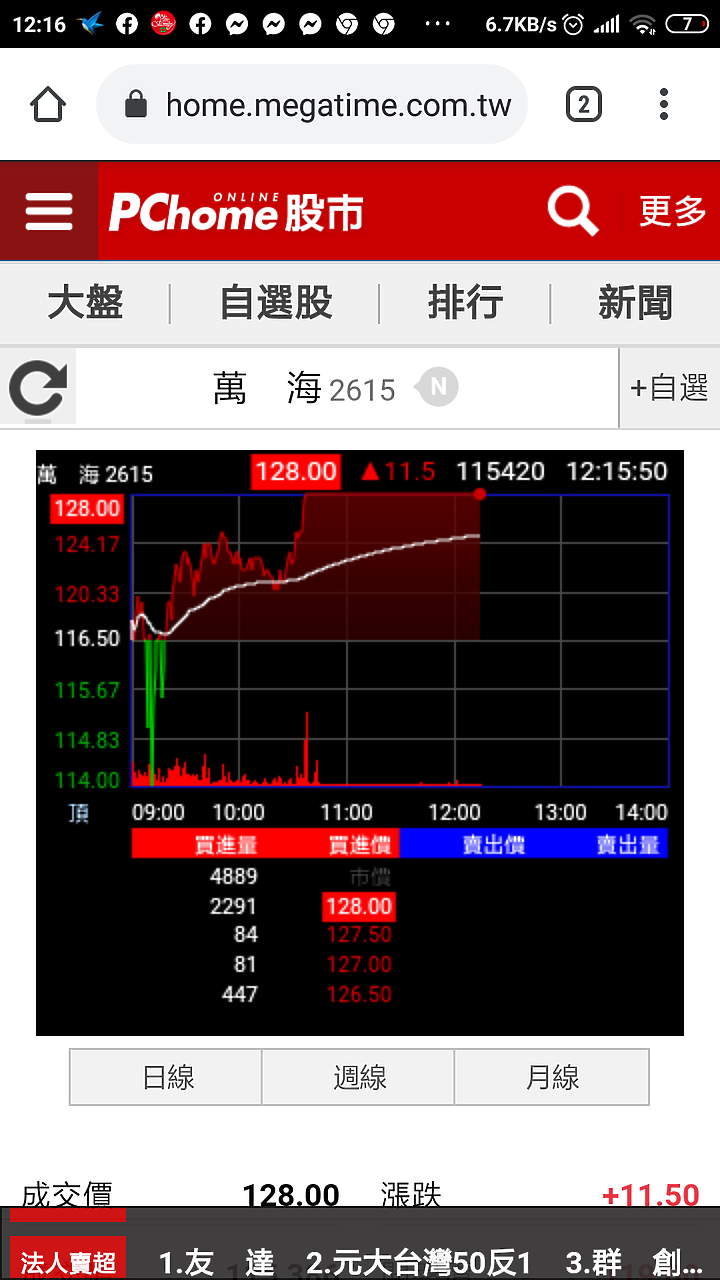Open the browser home page
The image size is (720, 1280).
(x=49, y=104)
